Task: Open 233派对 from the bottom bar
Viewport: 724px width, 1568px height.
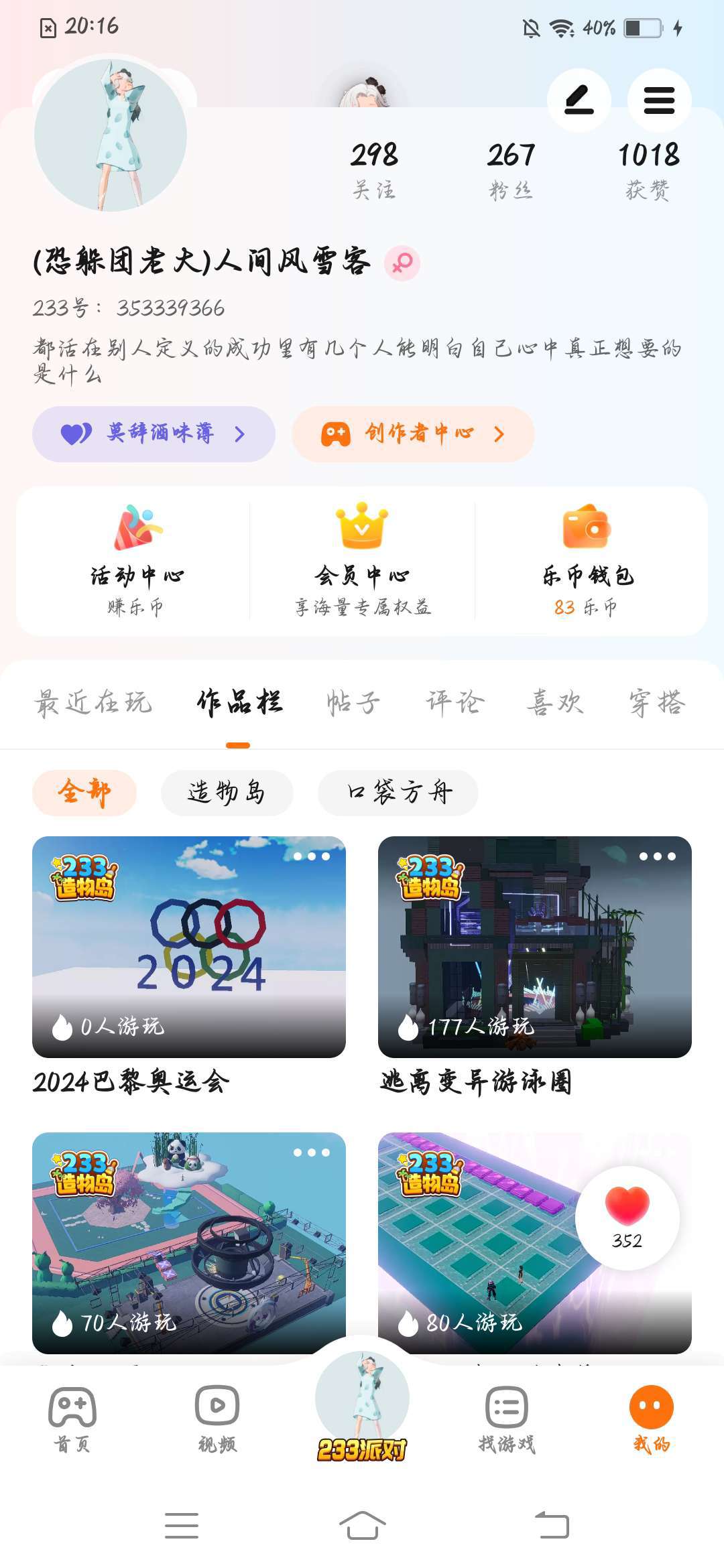Action: [x=362, y=1407]
